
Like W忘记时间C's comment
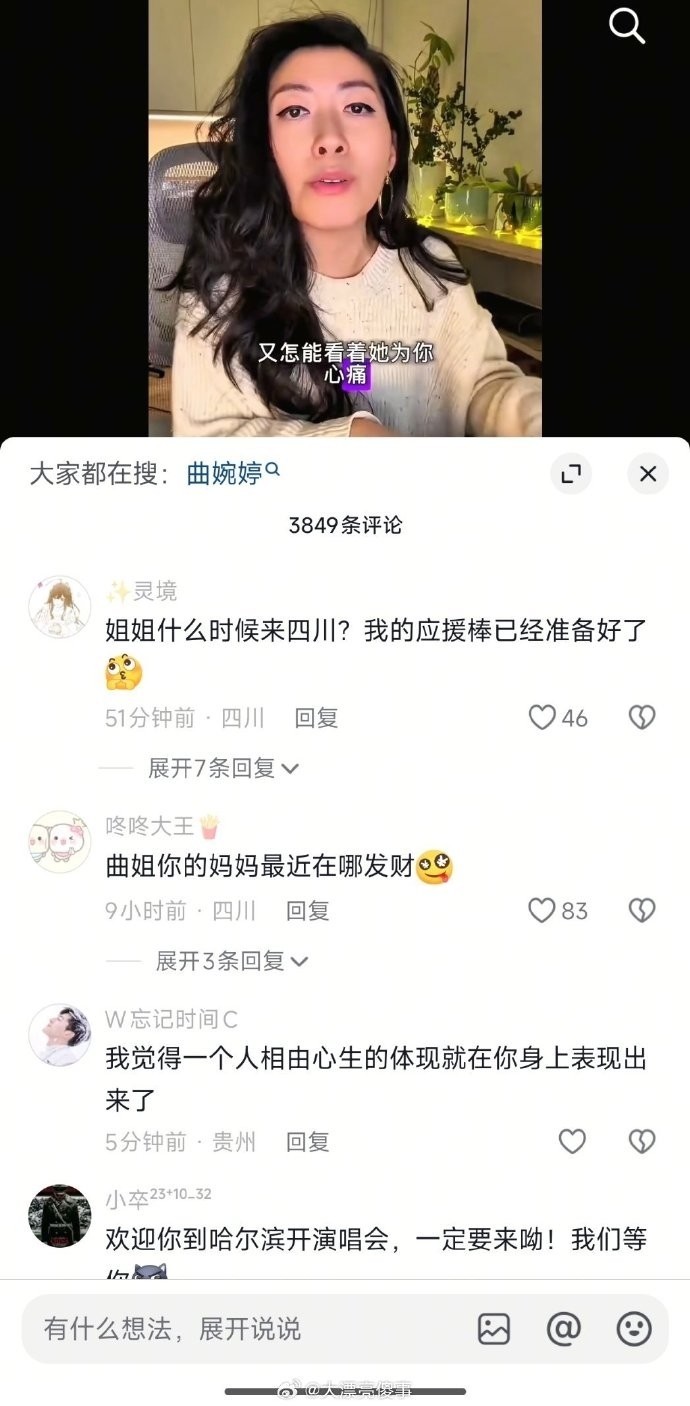572,1141
